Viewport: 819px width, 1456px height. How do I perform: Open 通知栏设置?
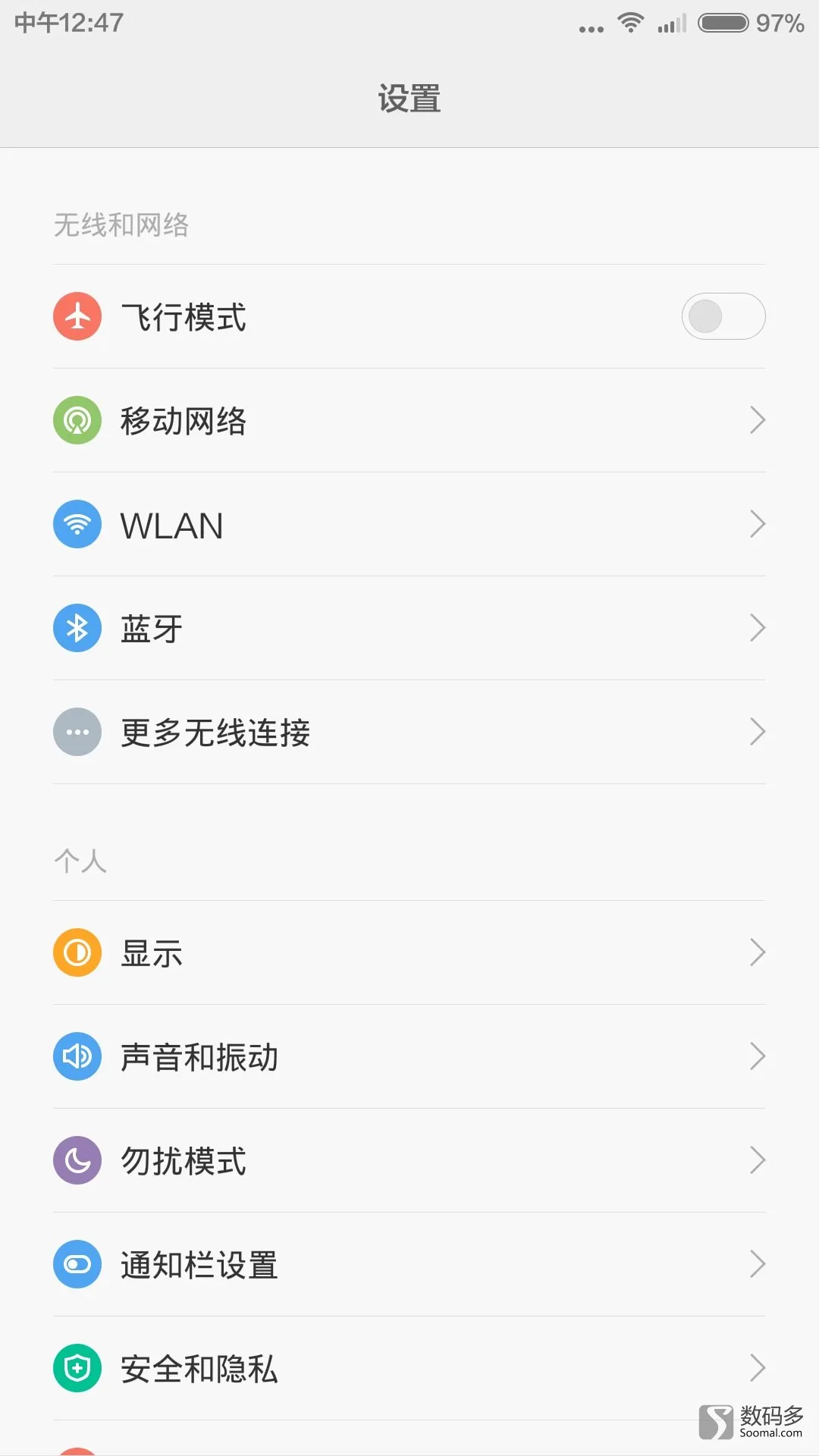[409, 1264]
